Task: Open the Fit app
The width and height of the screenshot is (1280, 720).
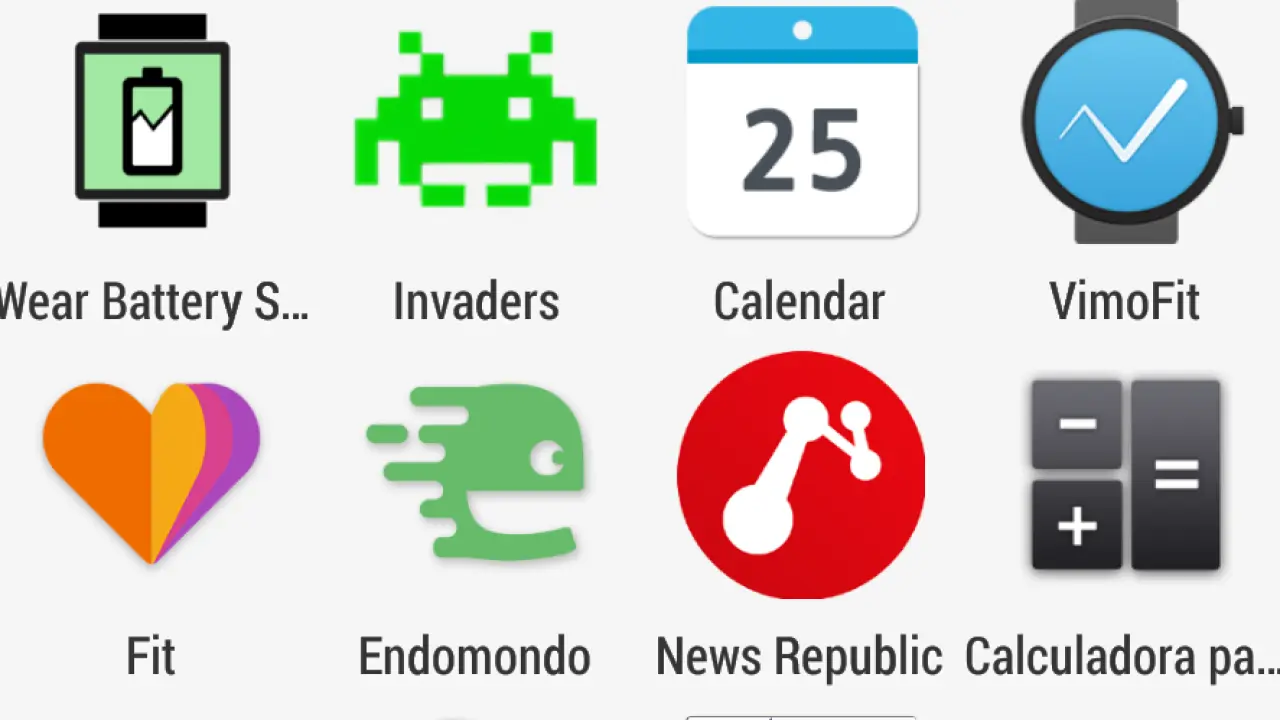Action: (151, 472)
